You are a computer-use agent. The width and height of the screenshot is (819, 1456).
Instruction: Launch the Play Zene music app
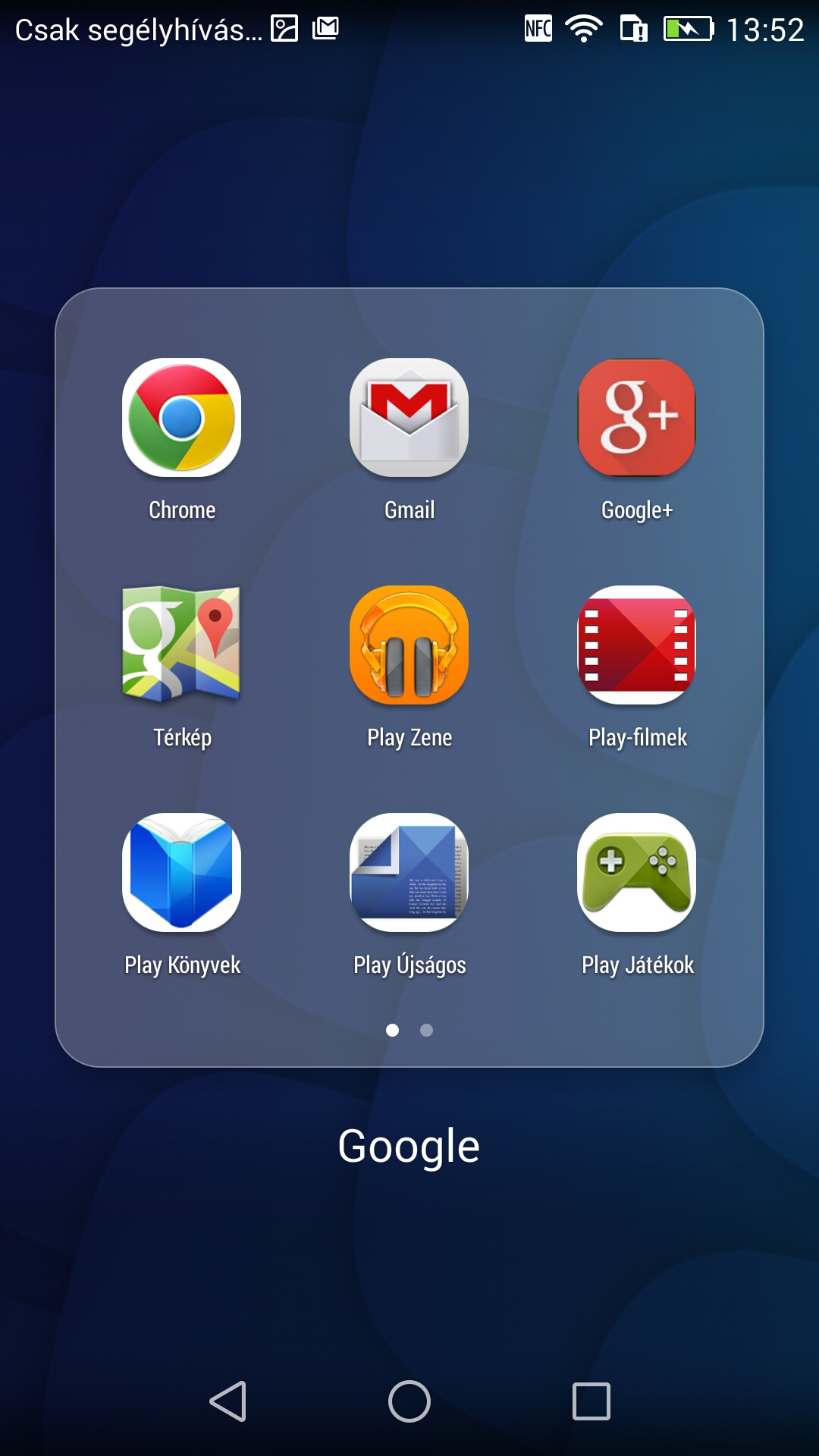click(409, 645)
